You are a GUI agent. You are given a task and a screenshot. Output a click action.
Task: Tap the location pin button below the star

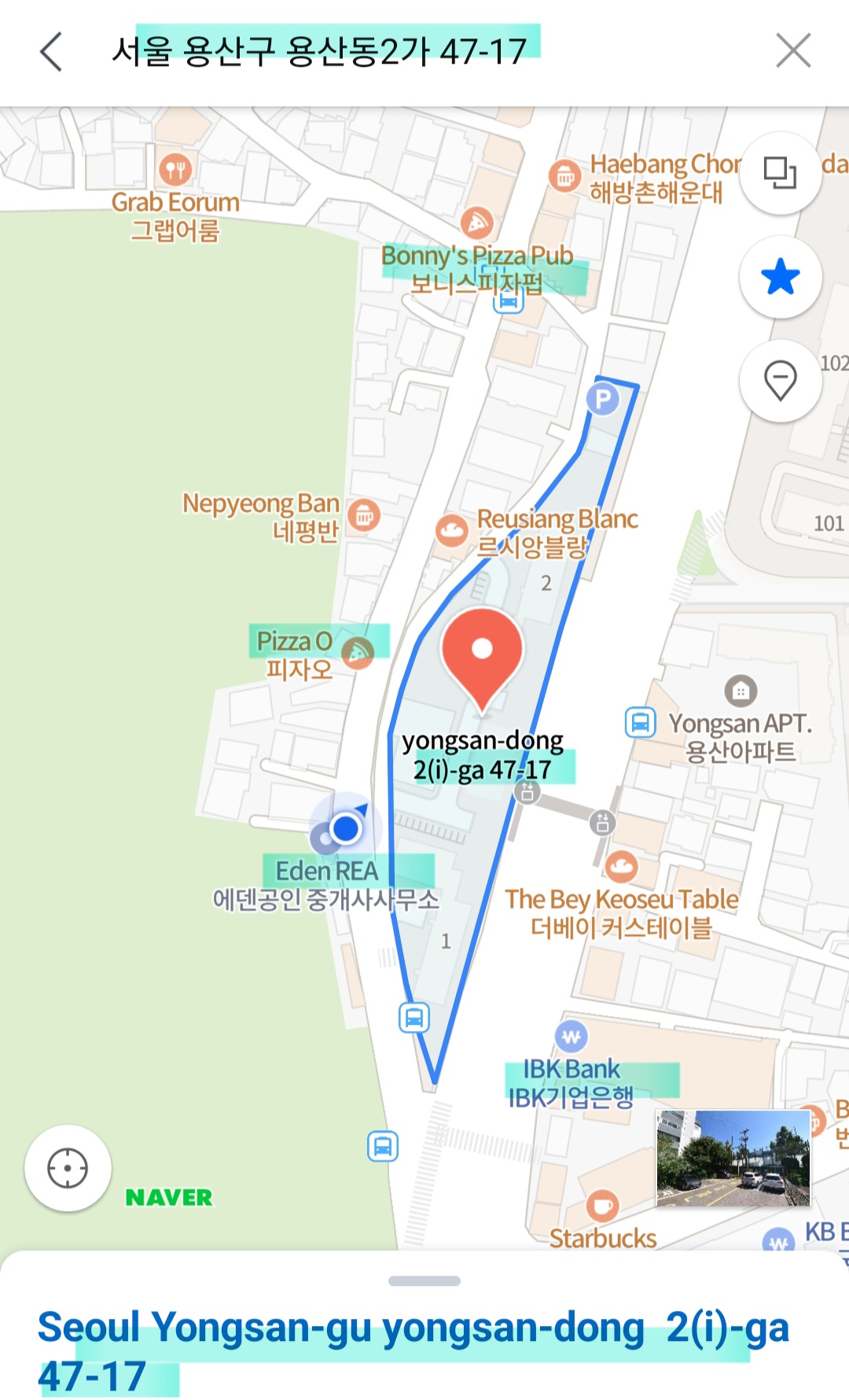[x=780, y=381]
